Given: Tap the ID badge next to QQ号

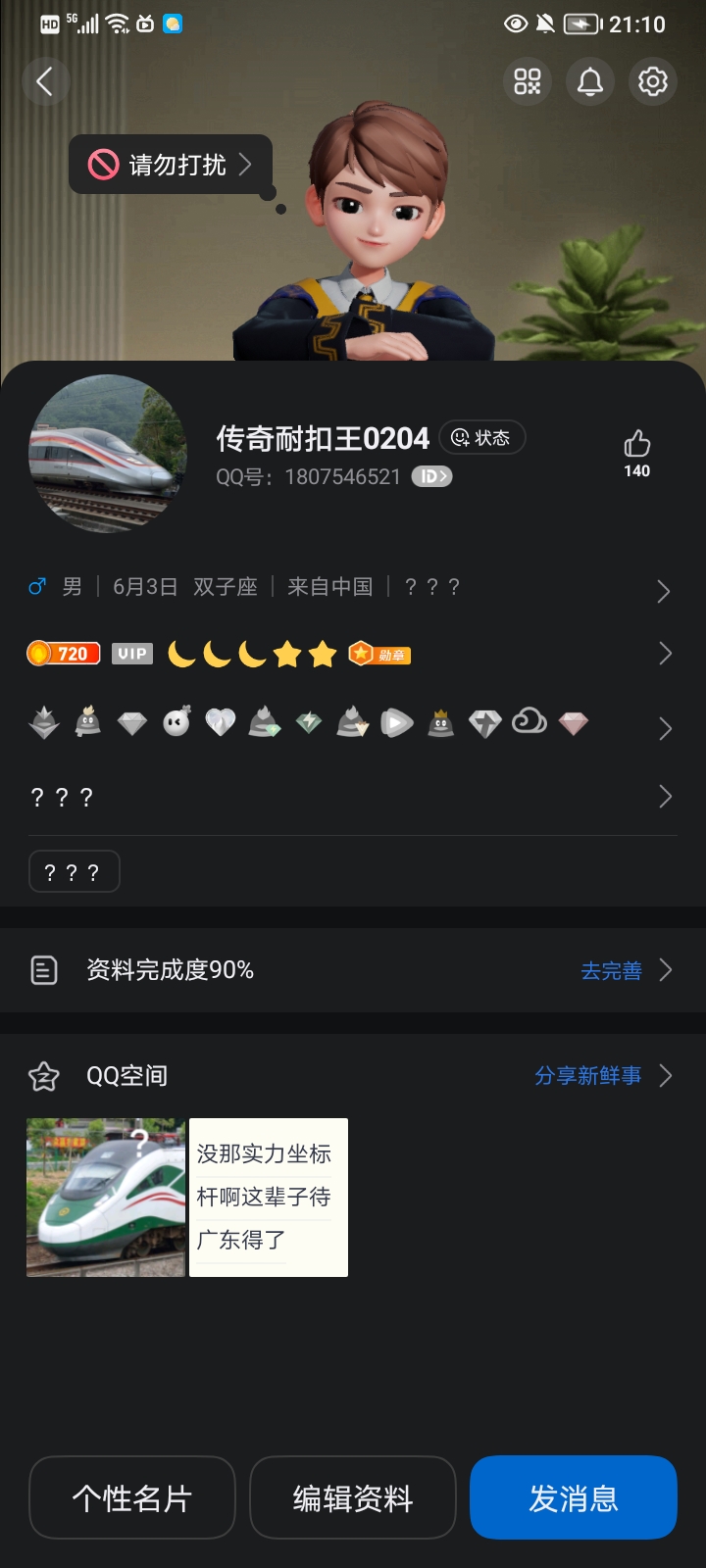Looking at the screenshot, I should 431,477.
